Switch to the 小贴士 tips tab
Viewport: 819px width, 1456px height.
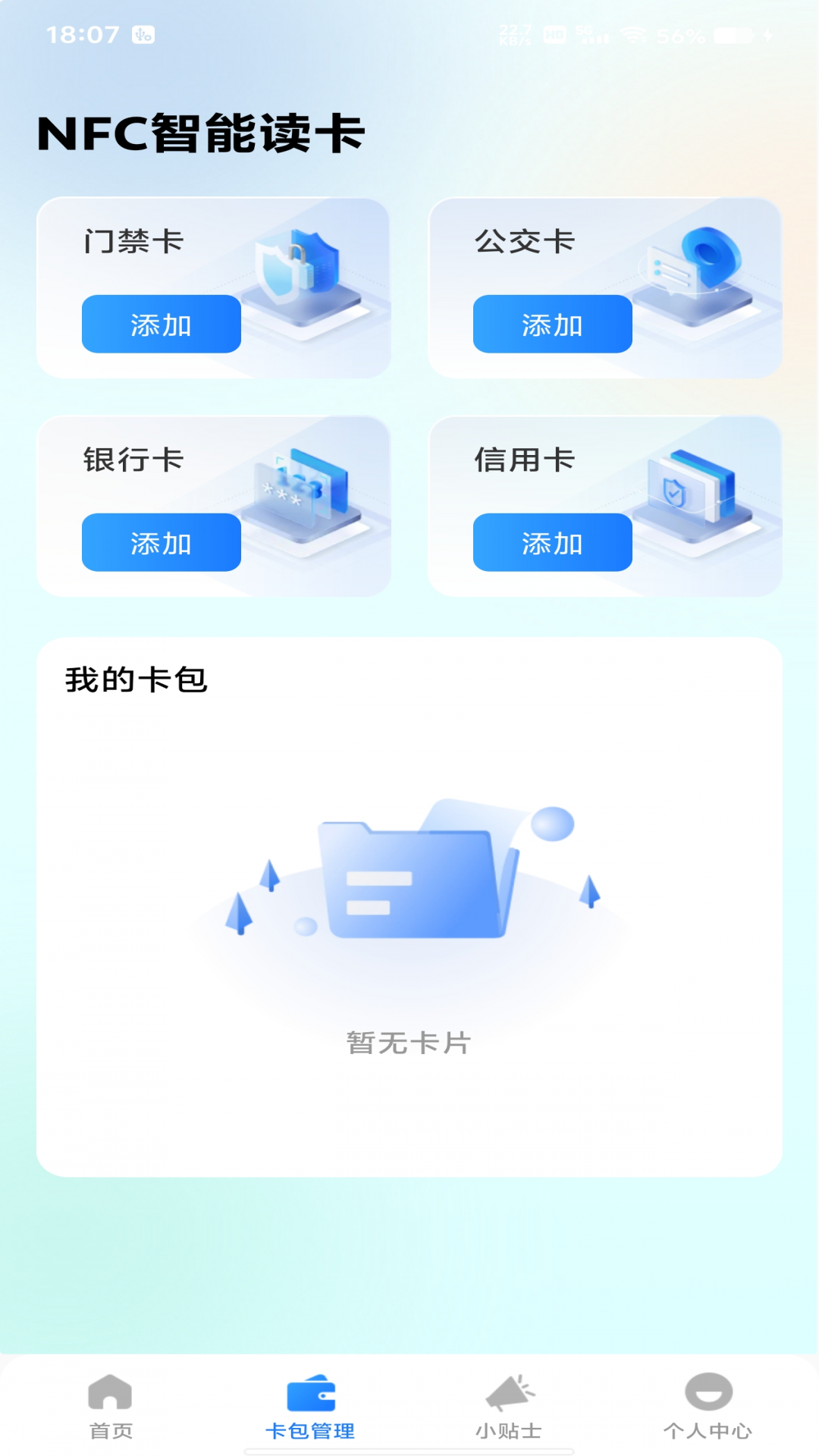(x=509, y=1407)
